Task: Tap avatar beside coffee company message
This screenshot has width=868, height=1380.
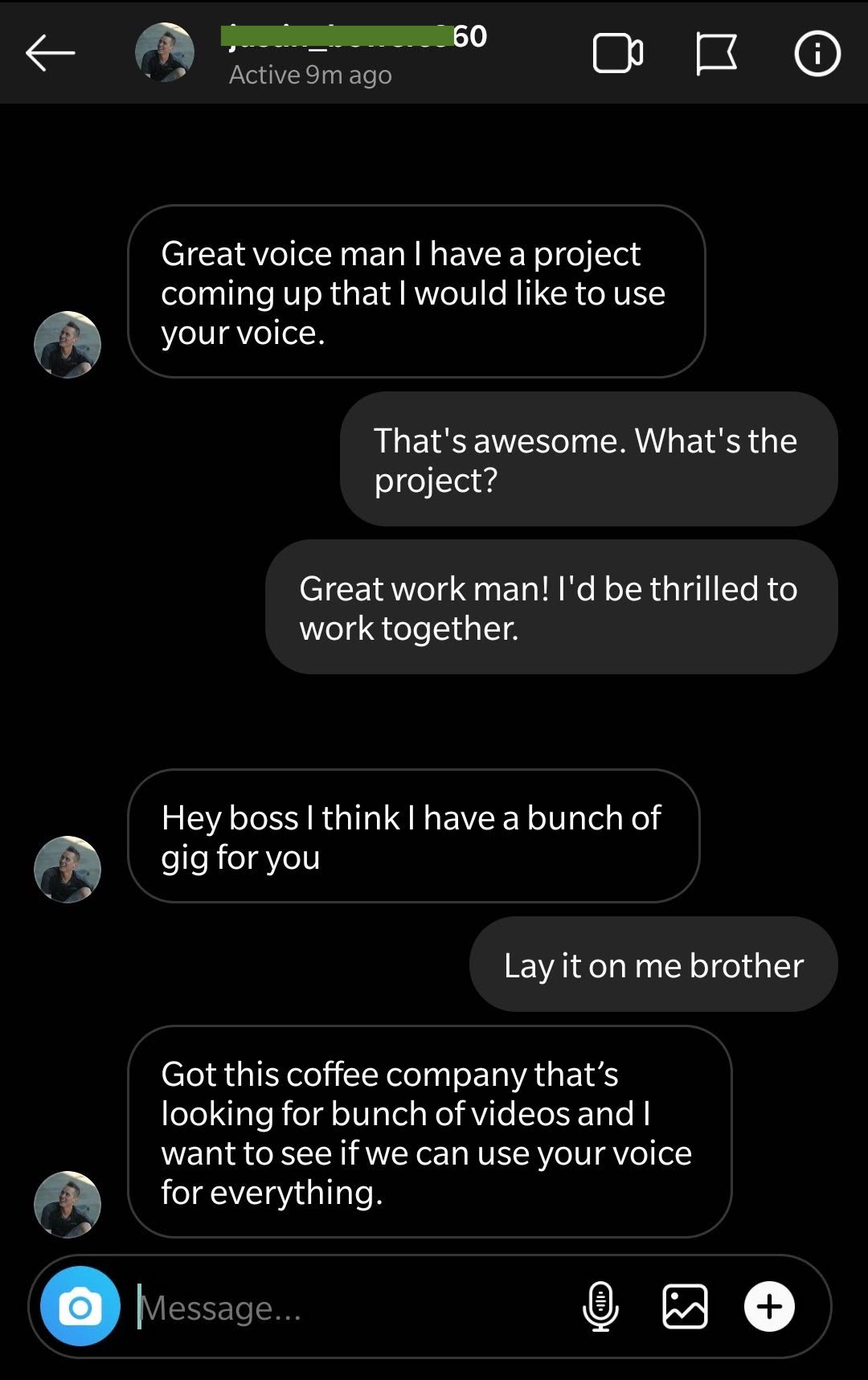Action: (68, 1204)
